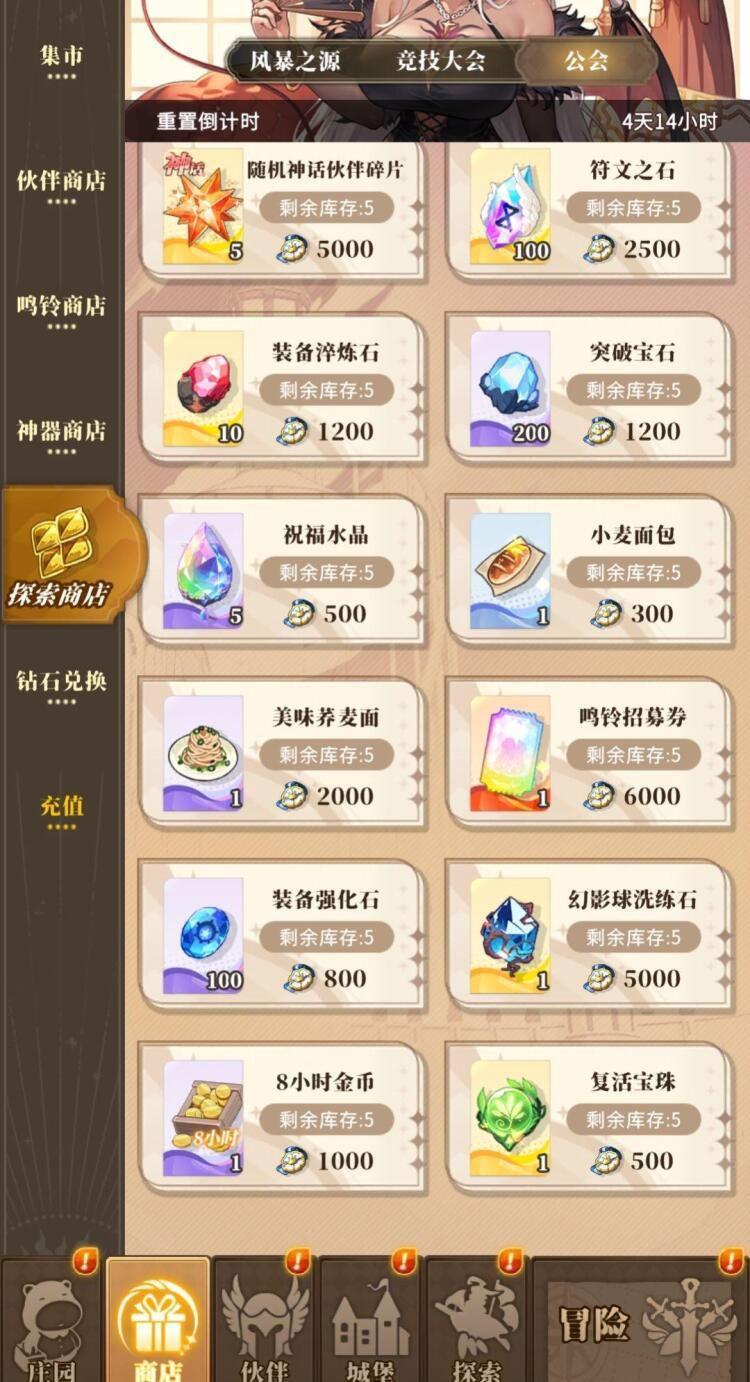Click the 鸣铃招募券 rainbow ticket icon
This screenshot has height=1382, width=750.
pyautogui.click(x=512, y=749)
